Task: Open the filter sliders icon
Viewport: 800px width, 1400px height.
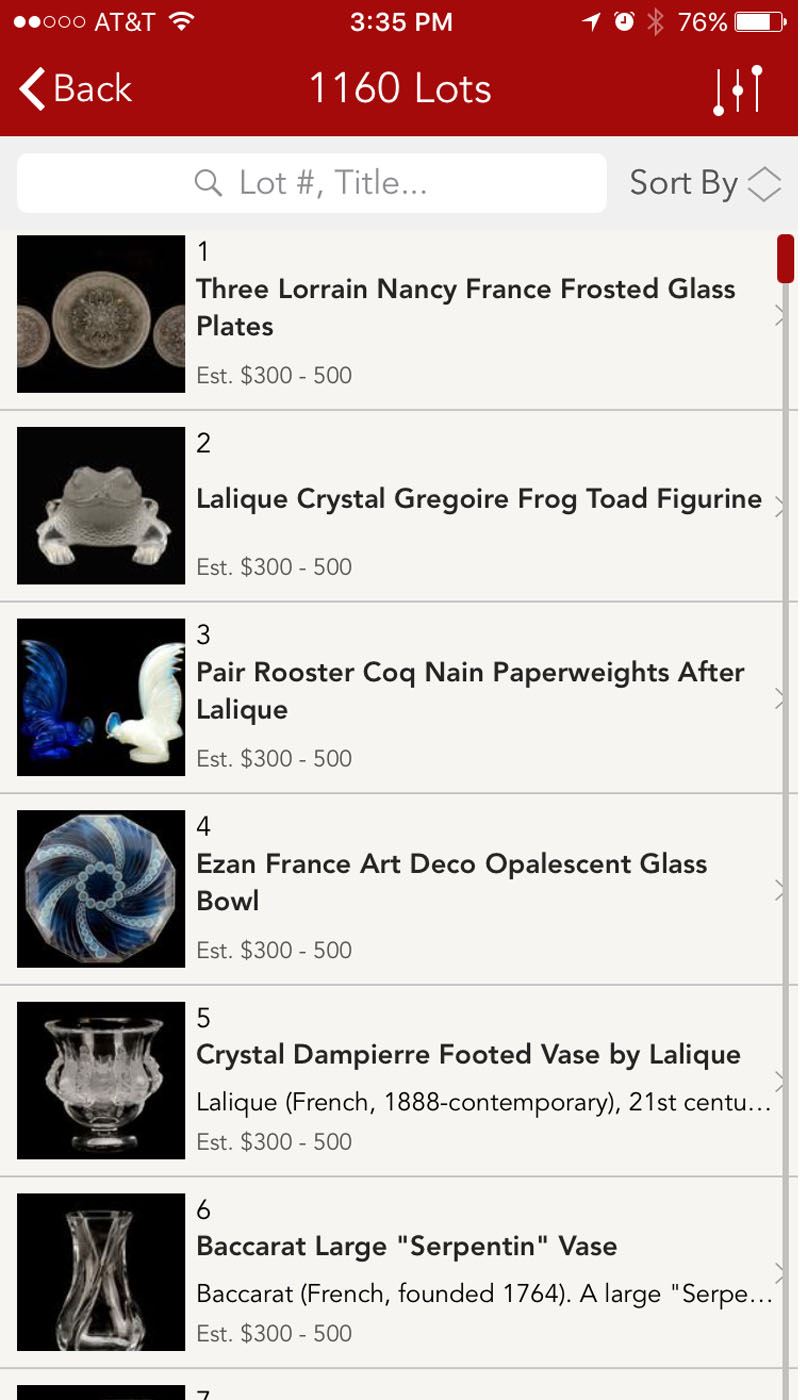Action: click(x=738, y=90)
